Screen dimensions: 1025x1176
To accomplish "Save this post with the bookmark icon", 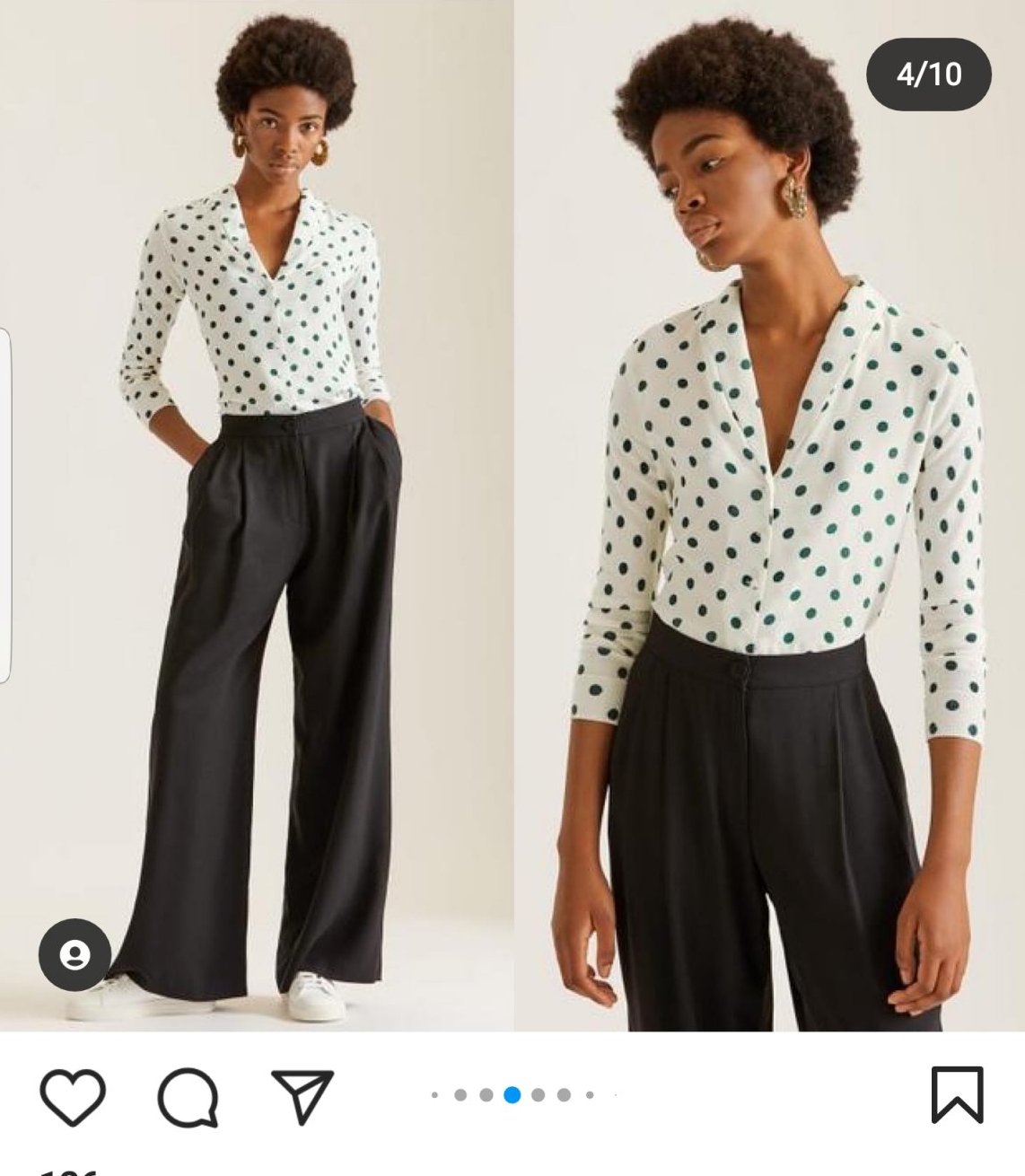I will (957, 1095).
